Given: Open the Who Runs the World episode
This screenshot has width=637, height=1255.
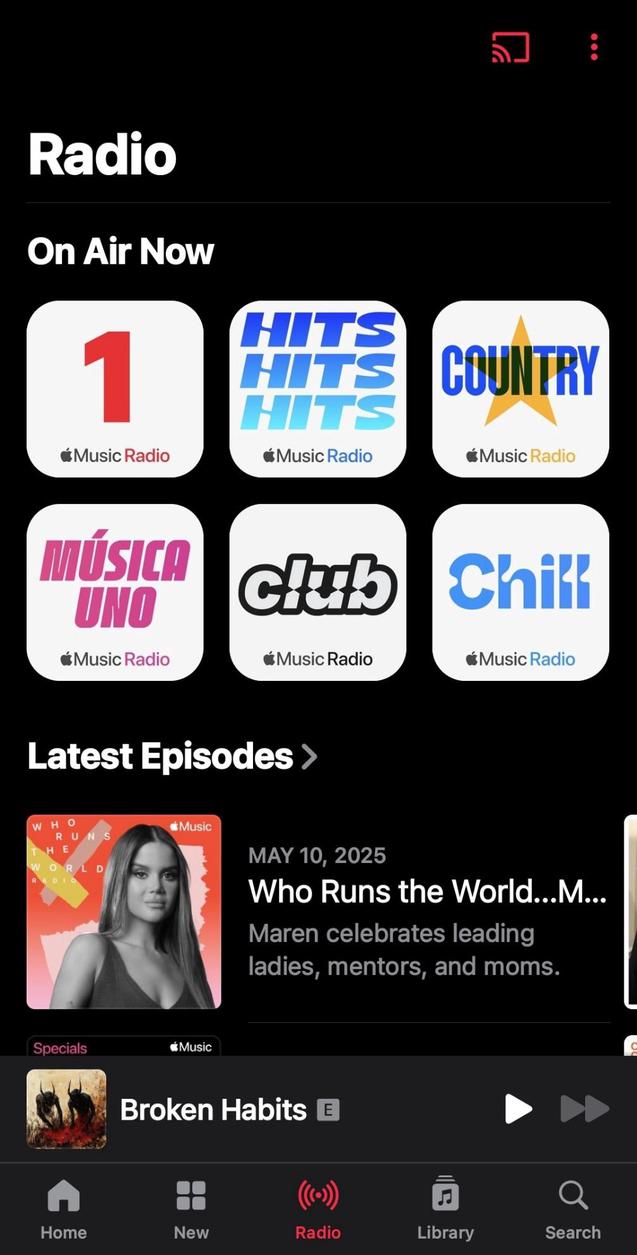Looking at the screenshot, I should tap(426, 891).
